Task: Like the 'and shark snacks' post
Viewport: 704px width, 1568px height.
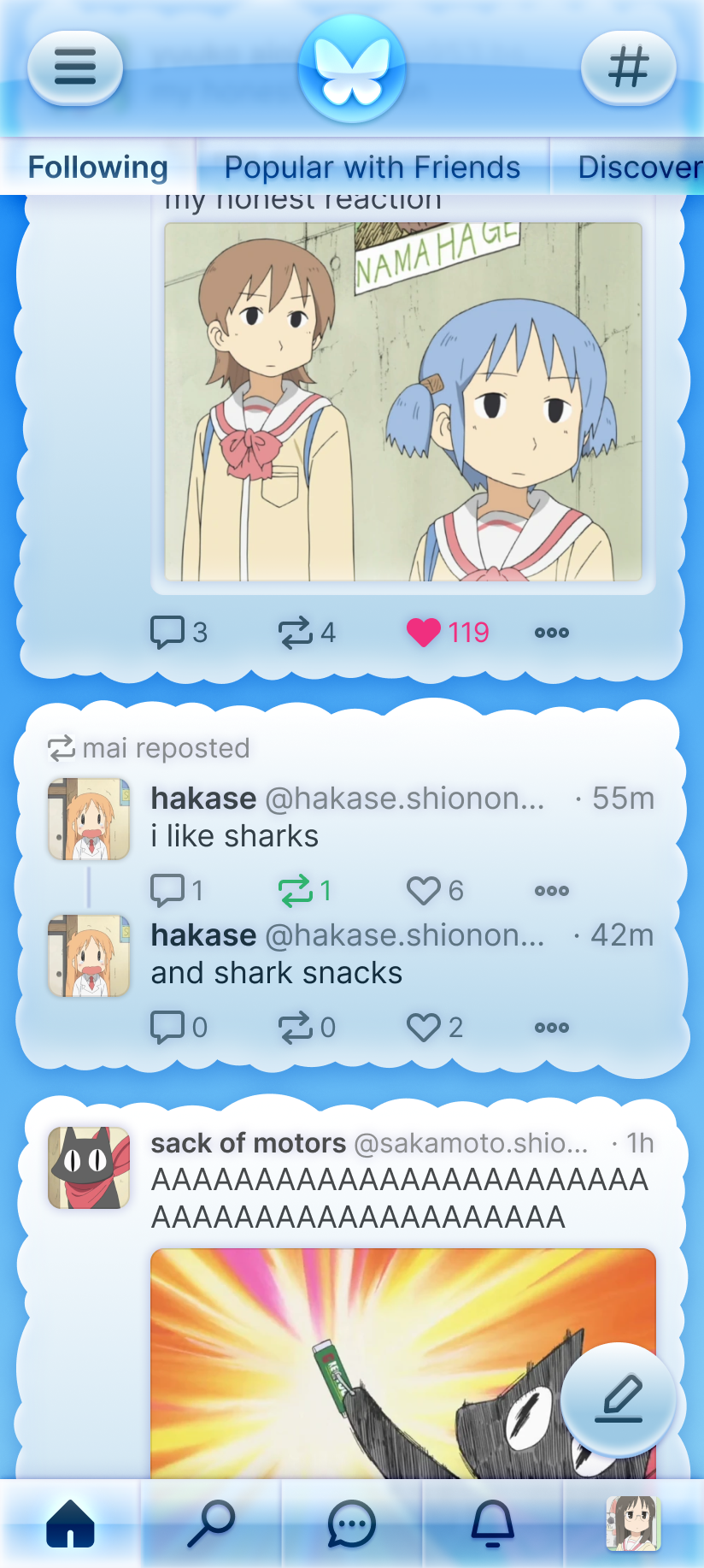Action: pyautogui.click(x=424, y=1028)
